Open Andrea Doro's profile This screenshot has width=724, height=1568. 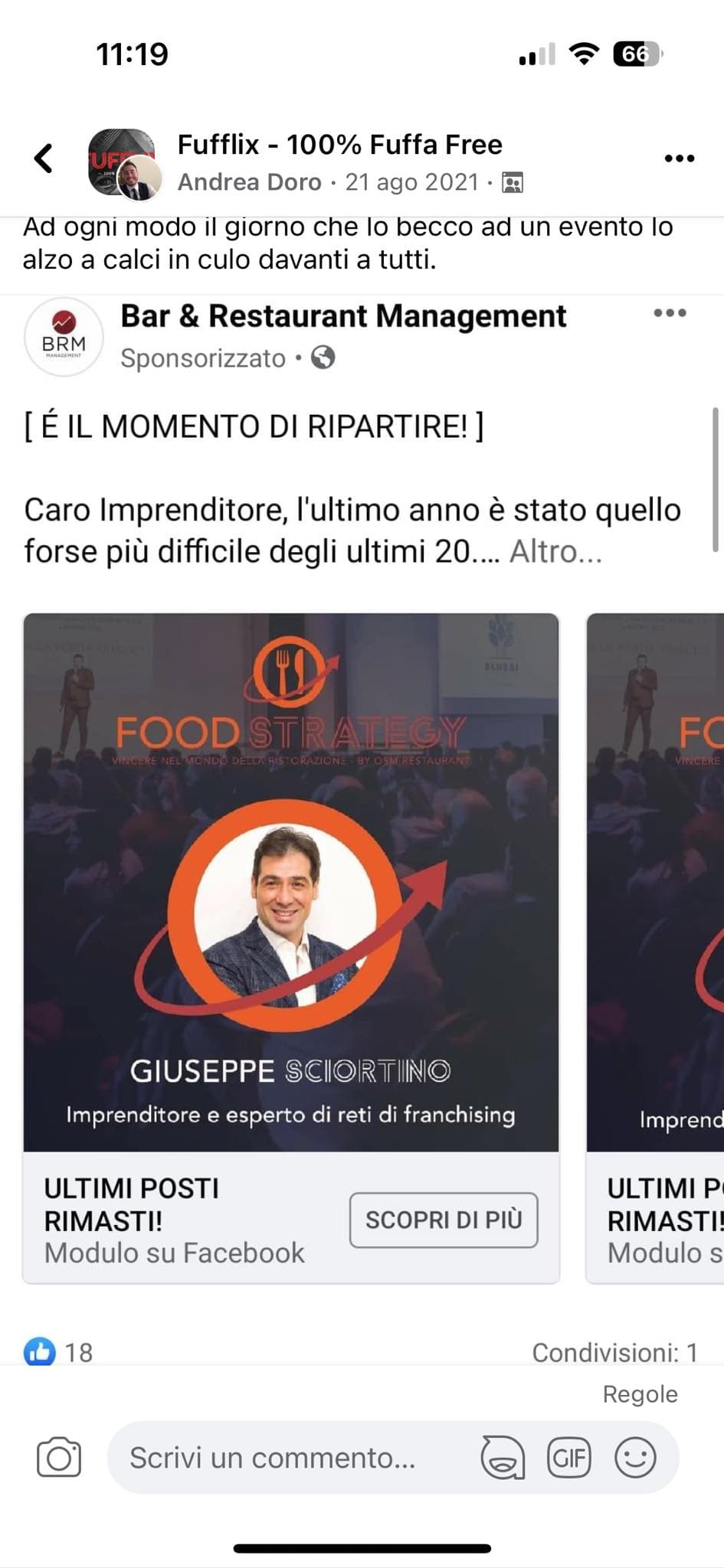(x=250, y=182)
